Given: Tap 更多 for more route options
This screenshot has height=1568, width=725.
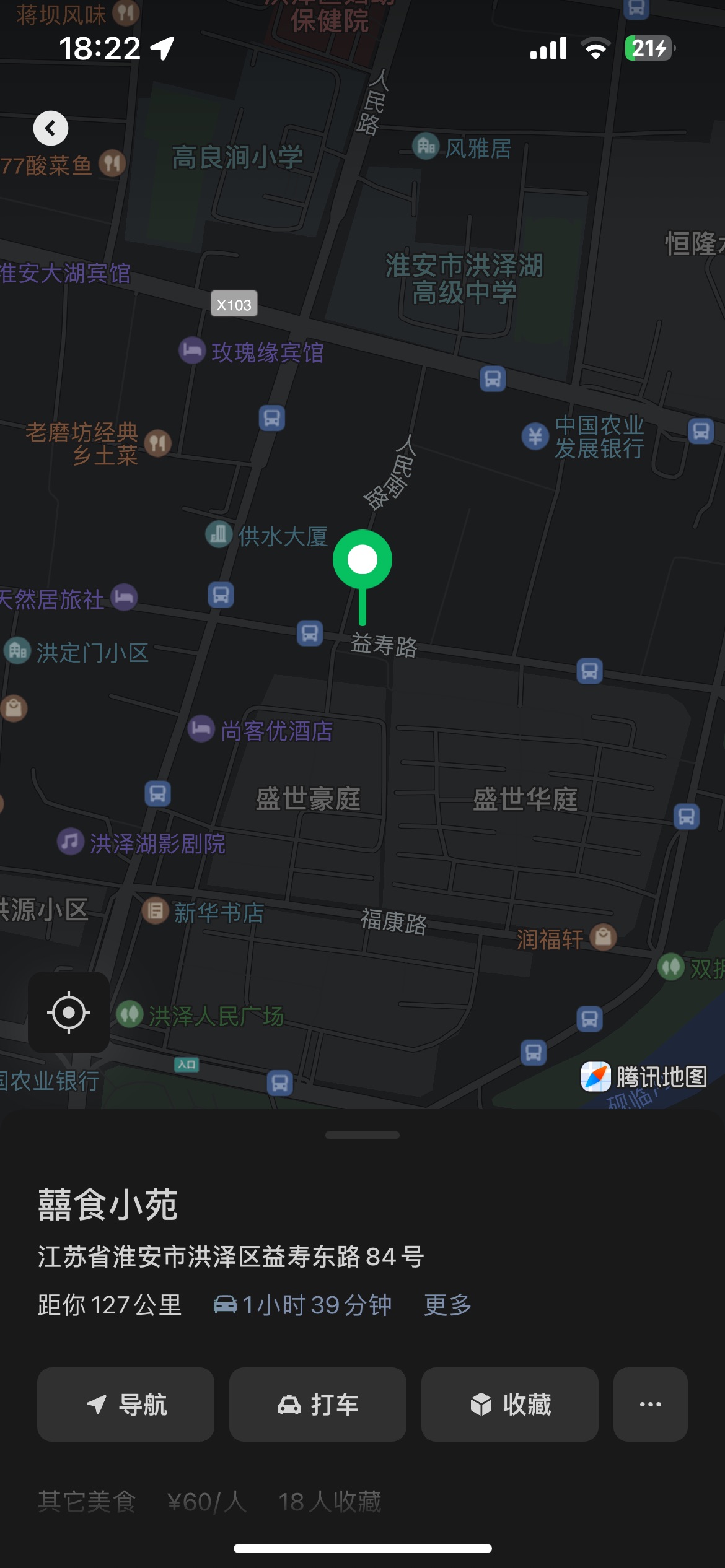Looking at the screenshot, I should [447, 1305].
